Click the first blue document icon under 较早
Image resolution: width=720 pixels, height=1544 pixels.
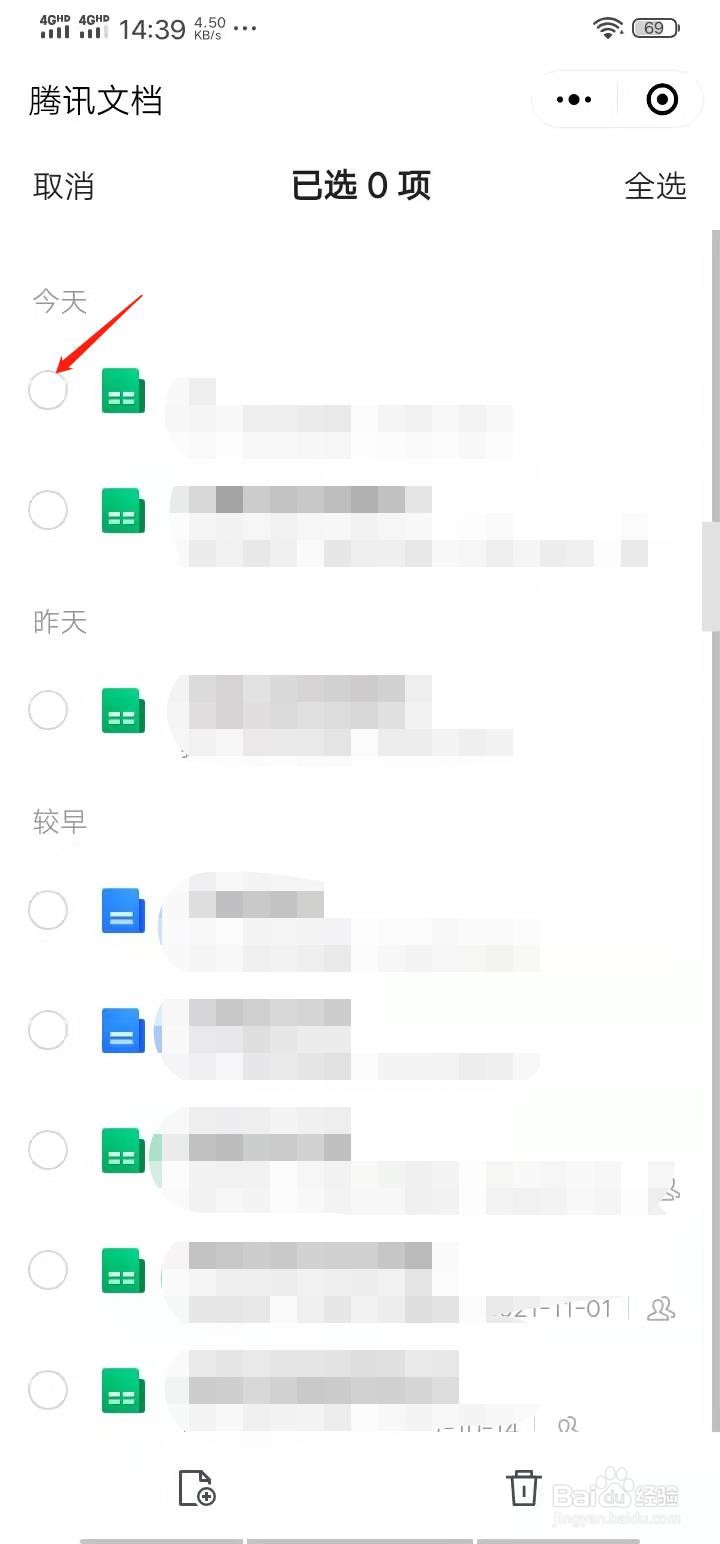[122, 911]
